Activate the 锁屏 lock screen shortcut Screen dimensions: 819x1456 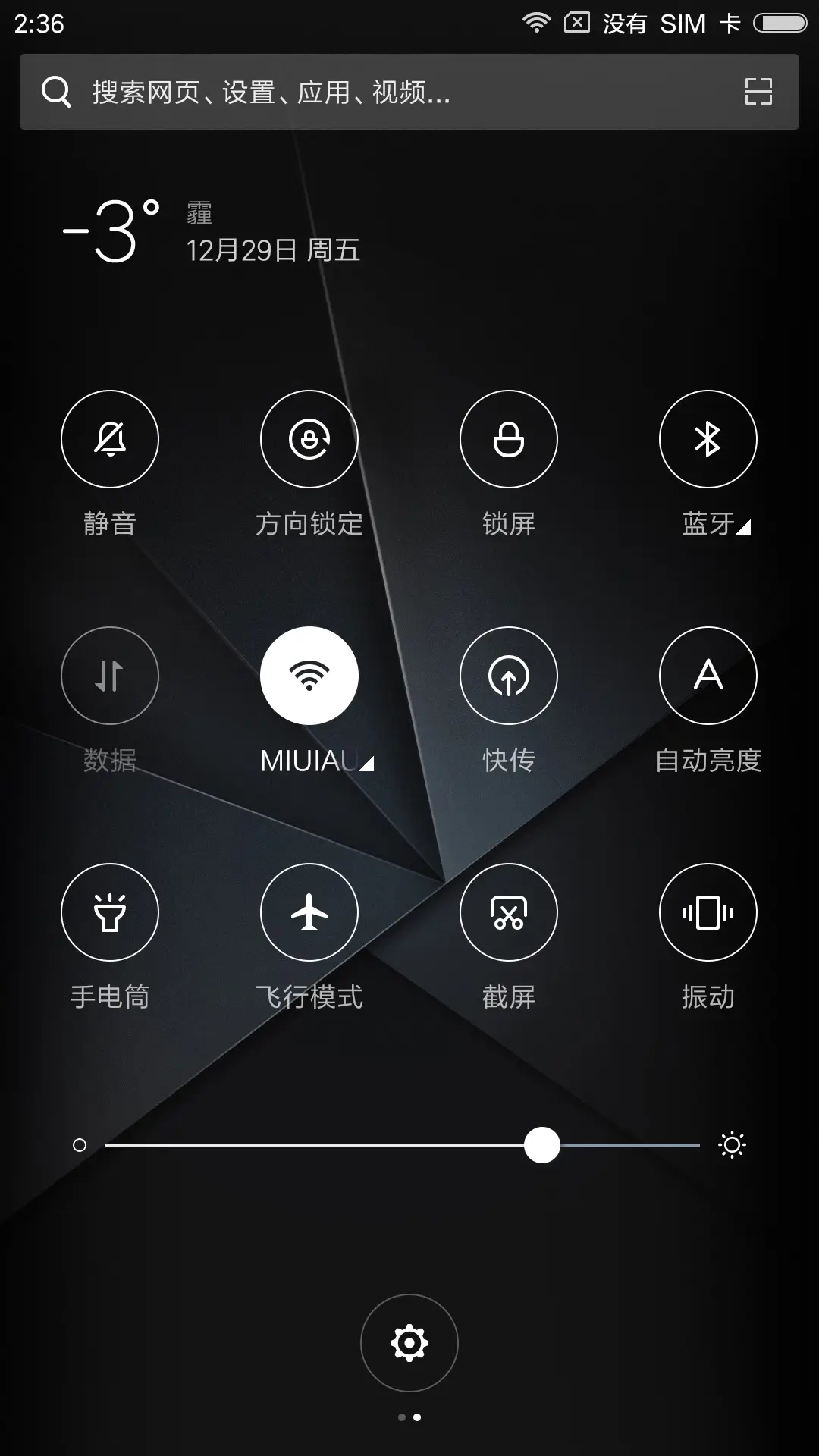(509, 440)
